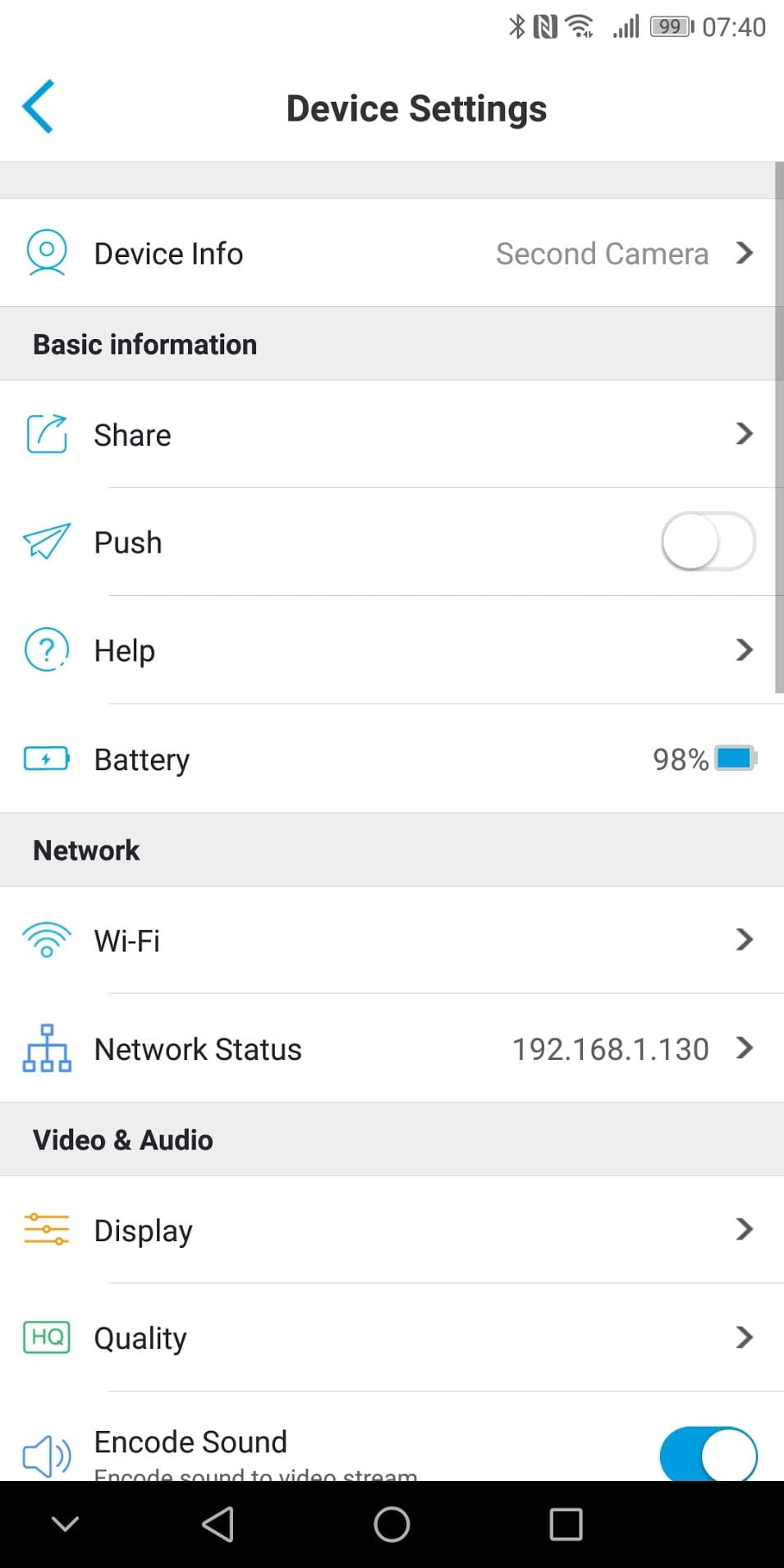This screenshot has width=784, height=1568.
Task: Enable Push notifications toggle
Action: [x=708, y=542]
